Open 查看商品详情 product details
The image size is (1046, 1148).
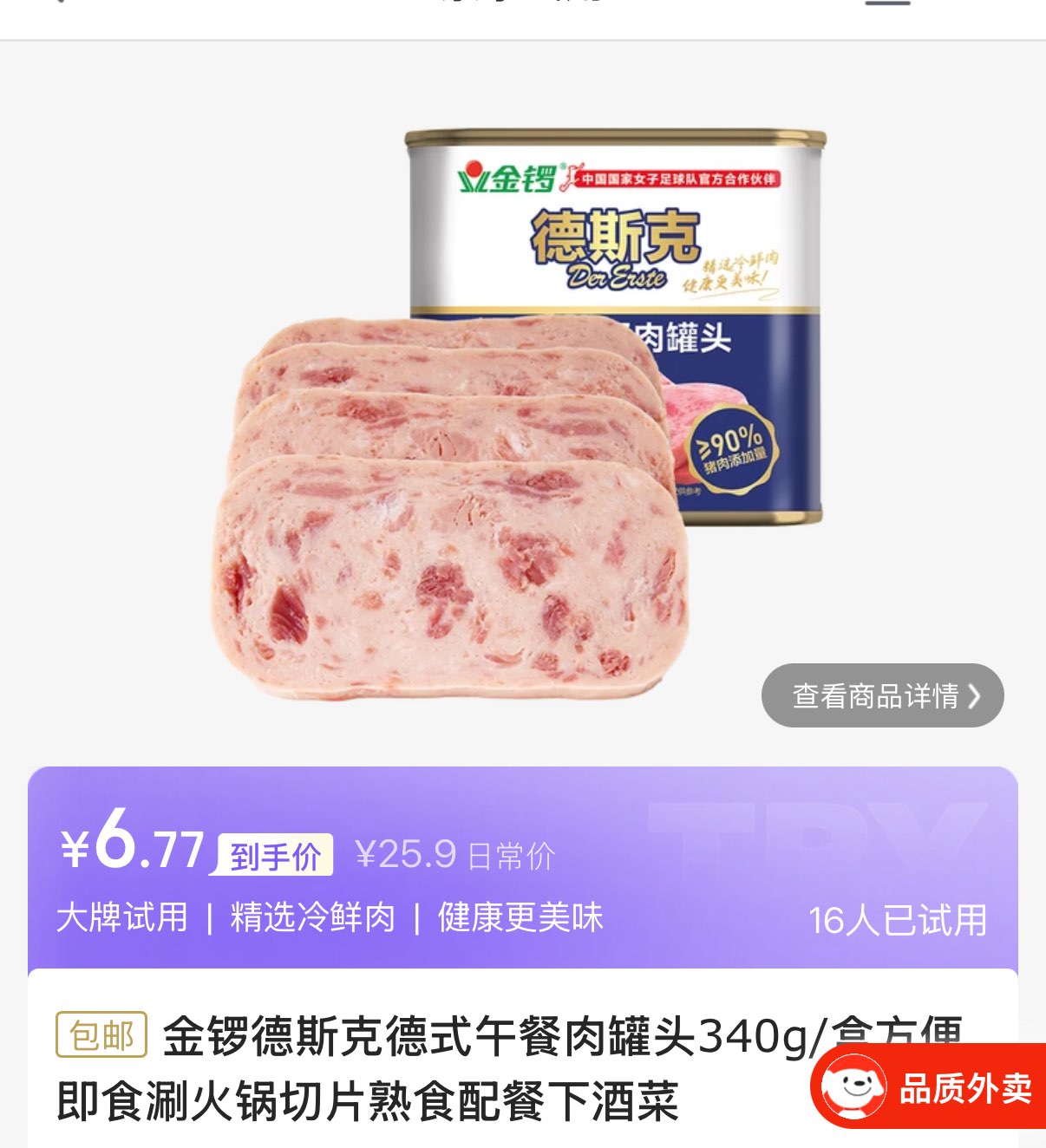pyautogui.click(x=882, y=695)
